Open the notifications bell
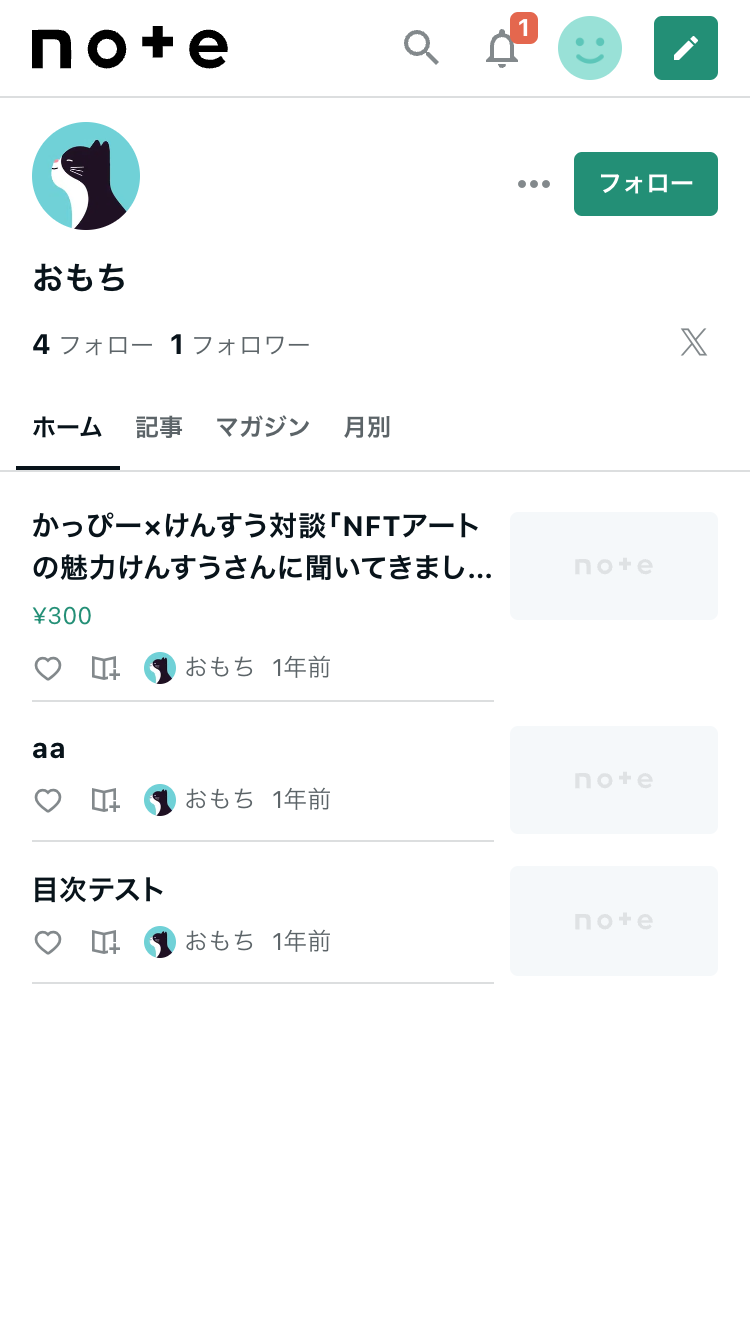750x1334 pixels. [503, 48]
